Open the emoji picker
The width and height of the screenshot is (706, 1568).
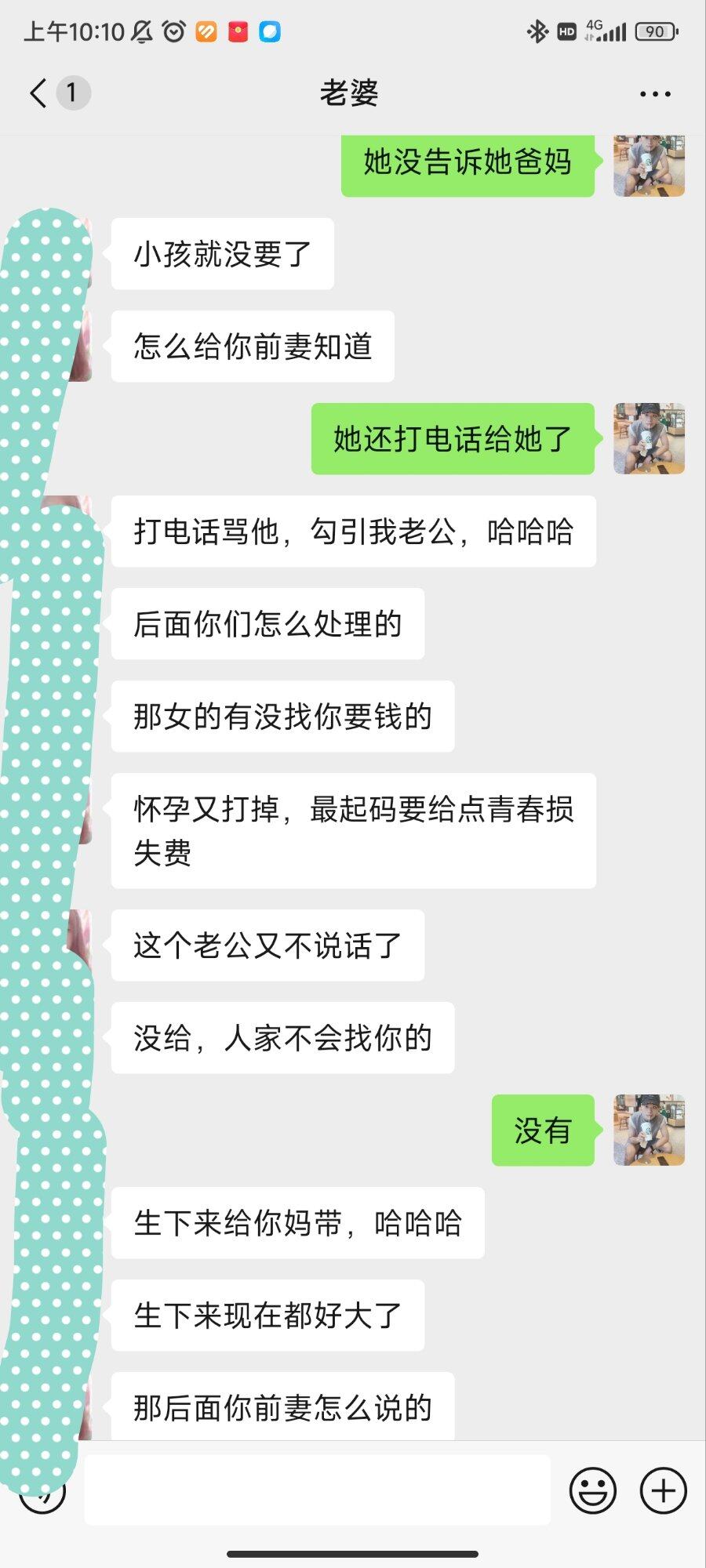pyautogui.click(x=593, y=1490)
